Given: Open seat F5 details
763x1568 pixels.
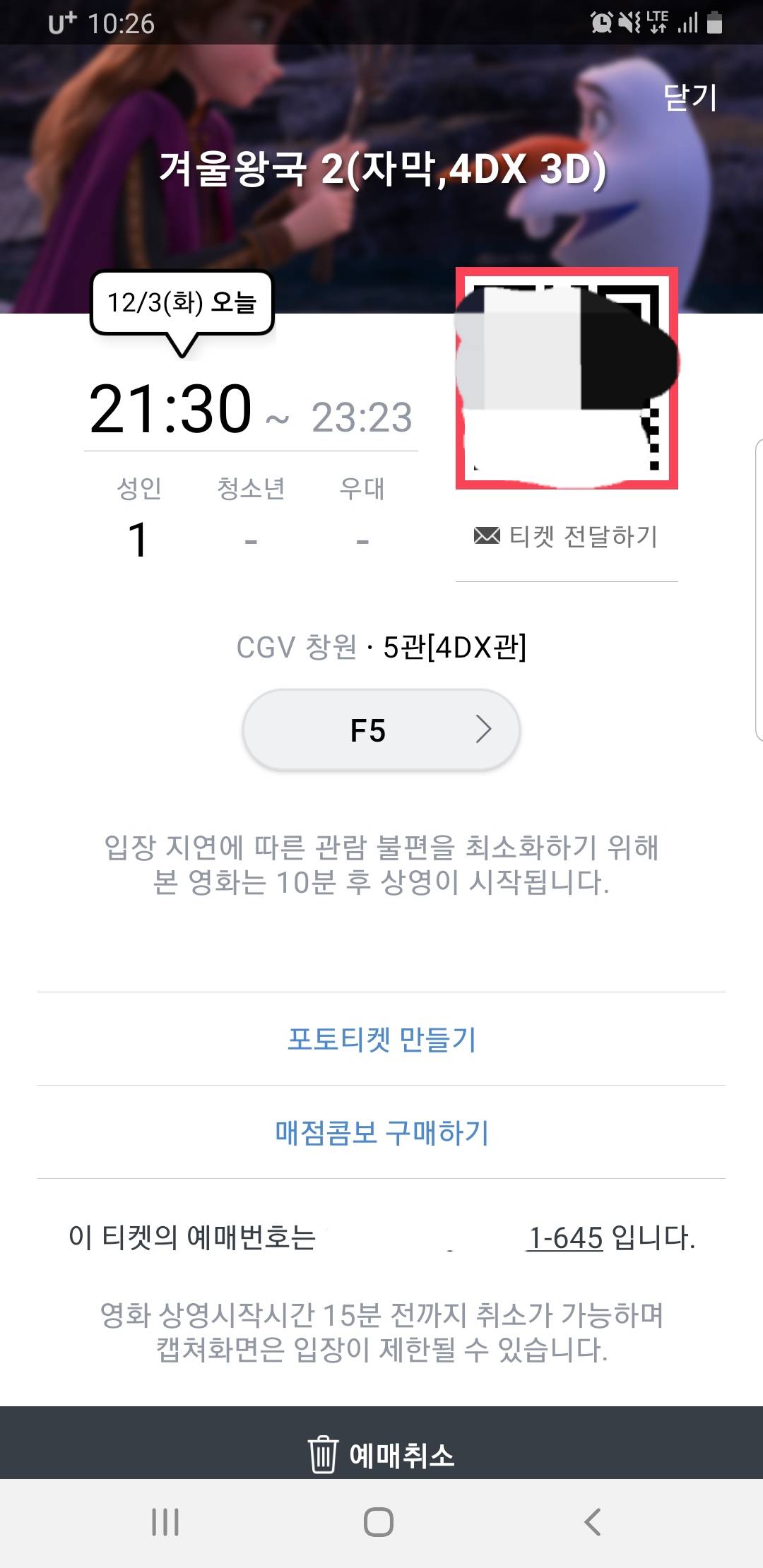Looking at the screenshot, I should click(x=381, y=730).
